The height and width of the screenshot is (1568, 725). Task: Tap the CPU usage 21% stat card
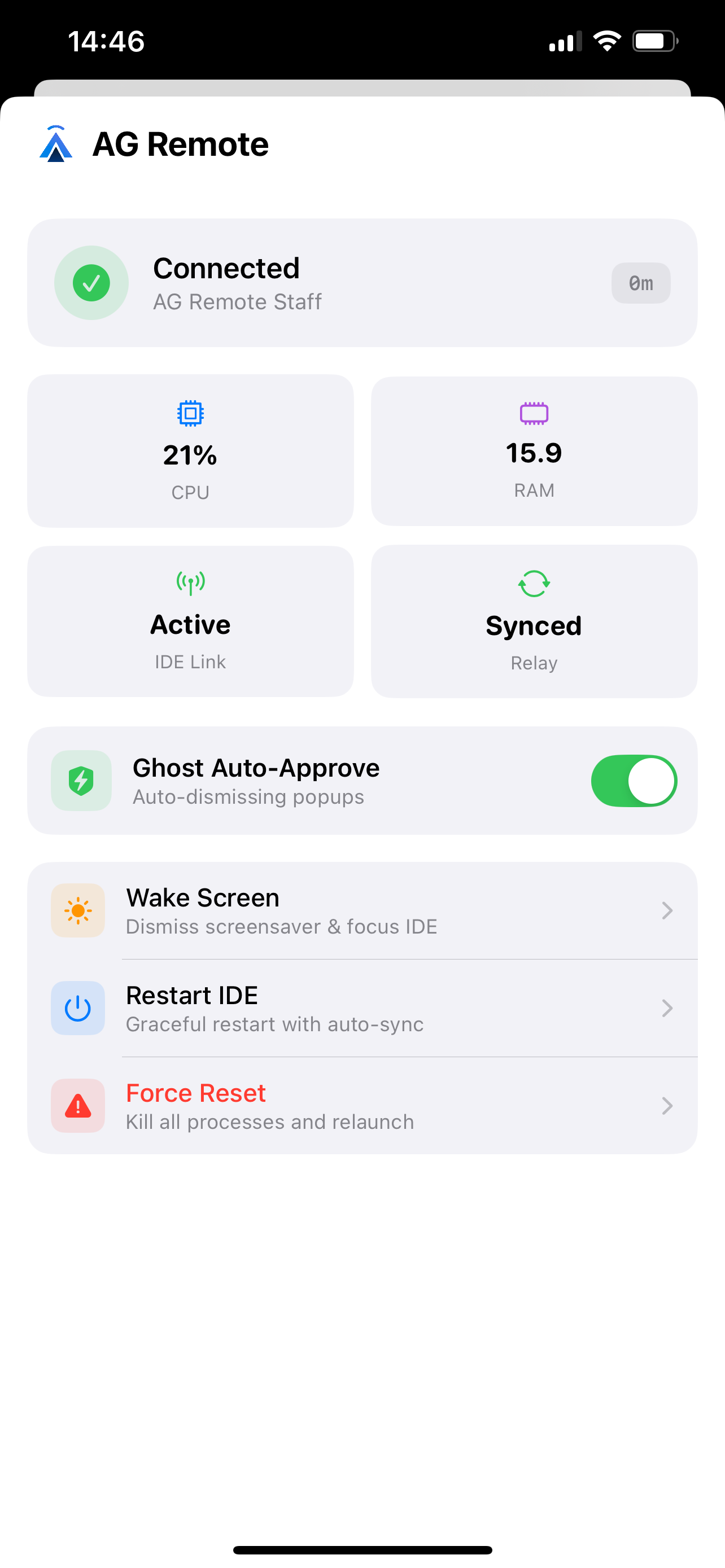tap(190, 450)
